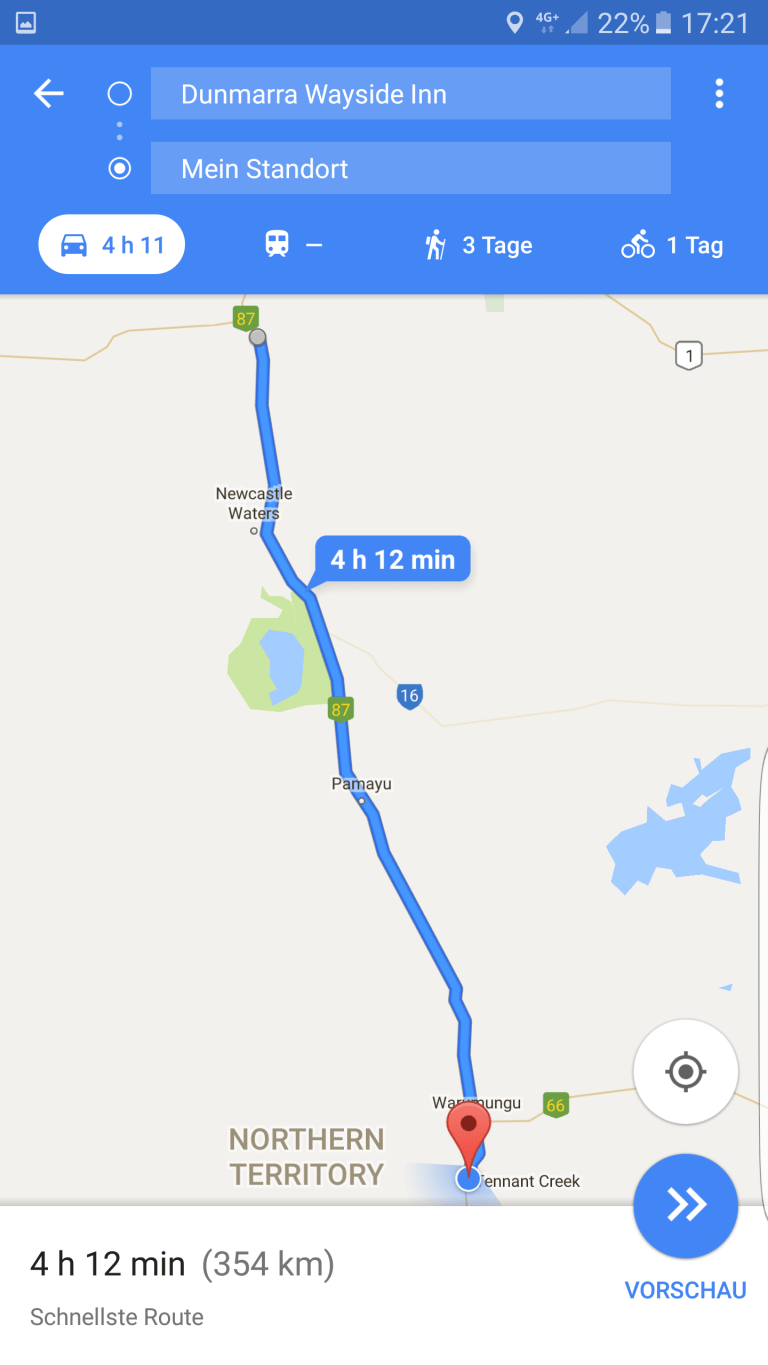
Task: Go back using the arrow icon
Action: tap(48, 94)
